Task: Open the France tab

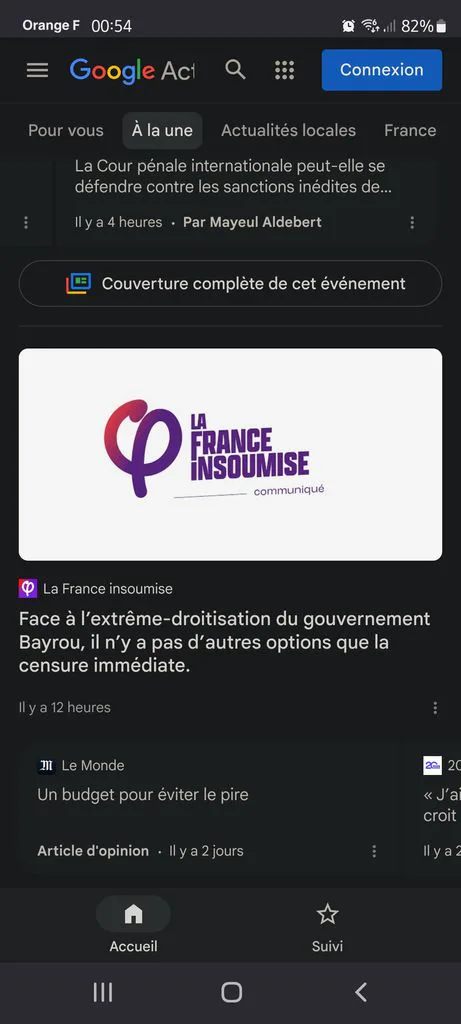Action: point(410,131)
